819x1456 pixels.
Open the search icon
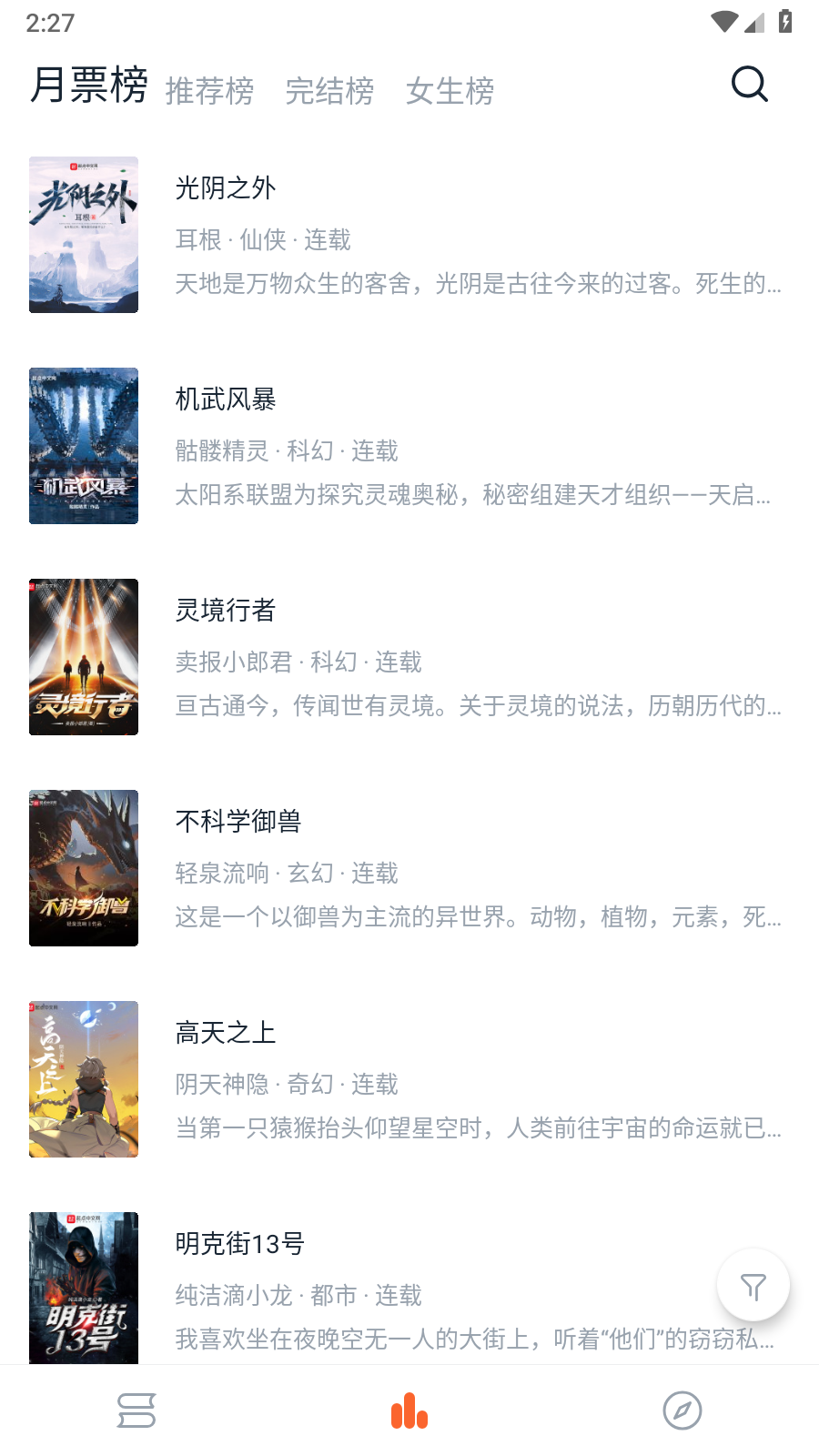click(x=748, y=85)
